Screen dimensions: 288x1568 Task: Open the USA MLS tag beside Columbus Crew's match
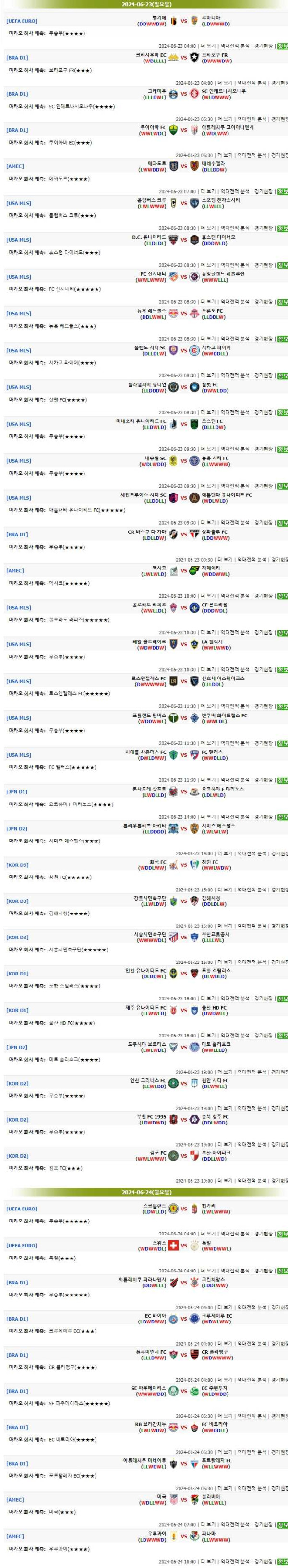point(18,203)
